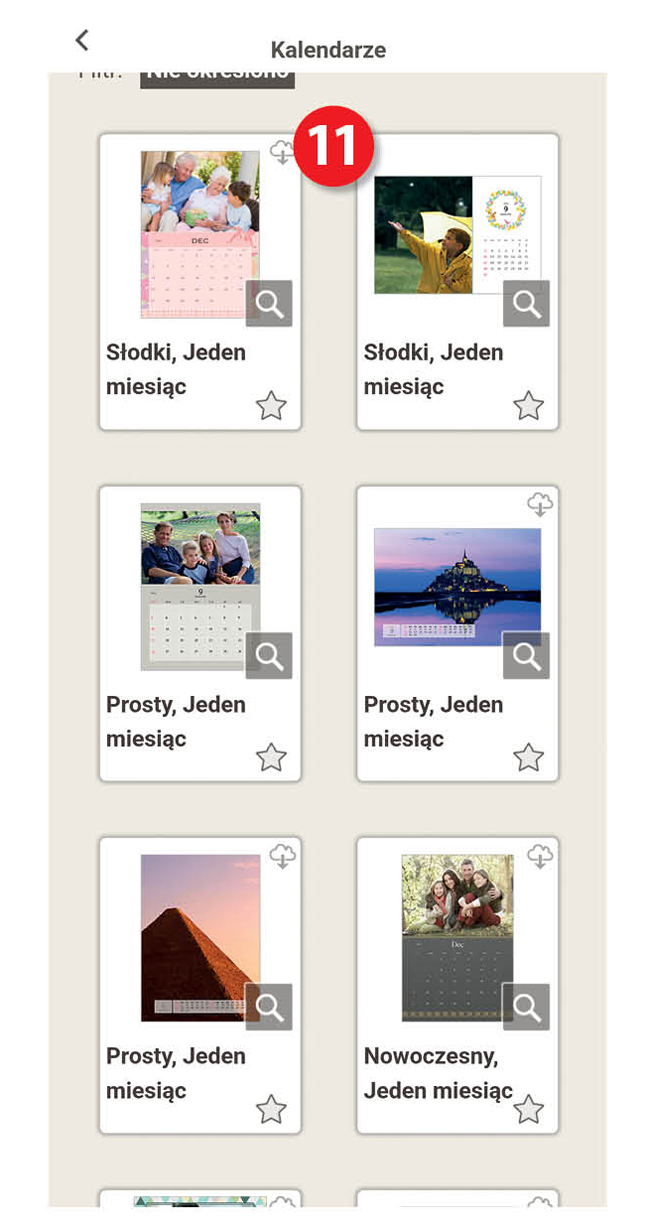Screen dimensions: 650x1231
Task: Open the Słodki calendar with the grandparents photo
Action: (199, 235)
